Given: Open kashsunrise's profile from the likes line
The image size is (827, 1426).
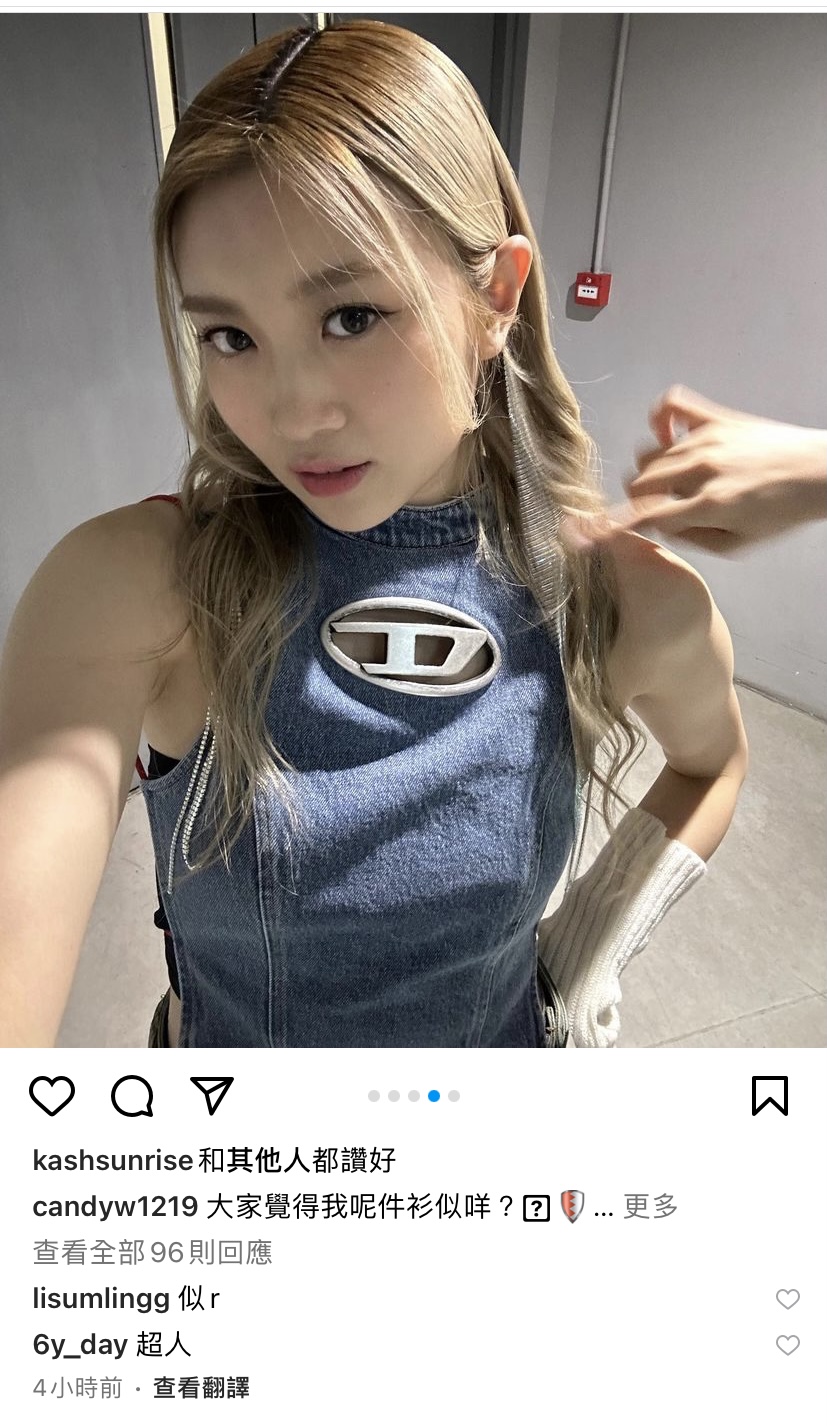Looking at the screenshot, I should 112,1160.
